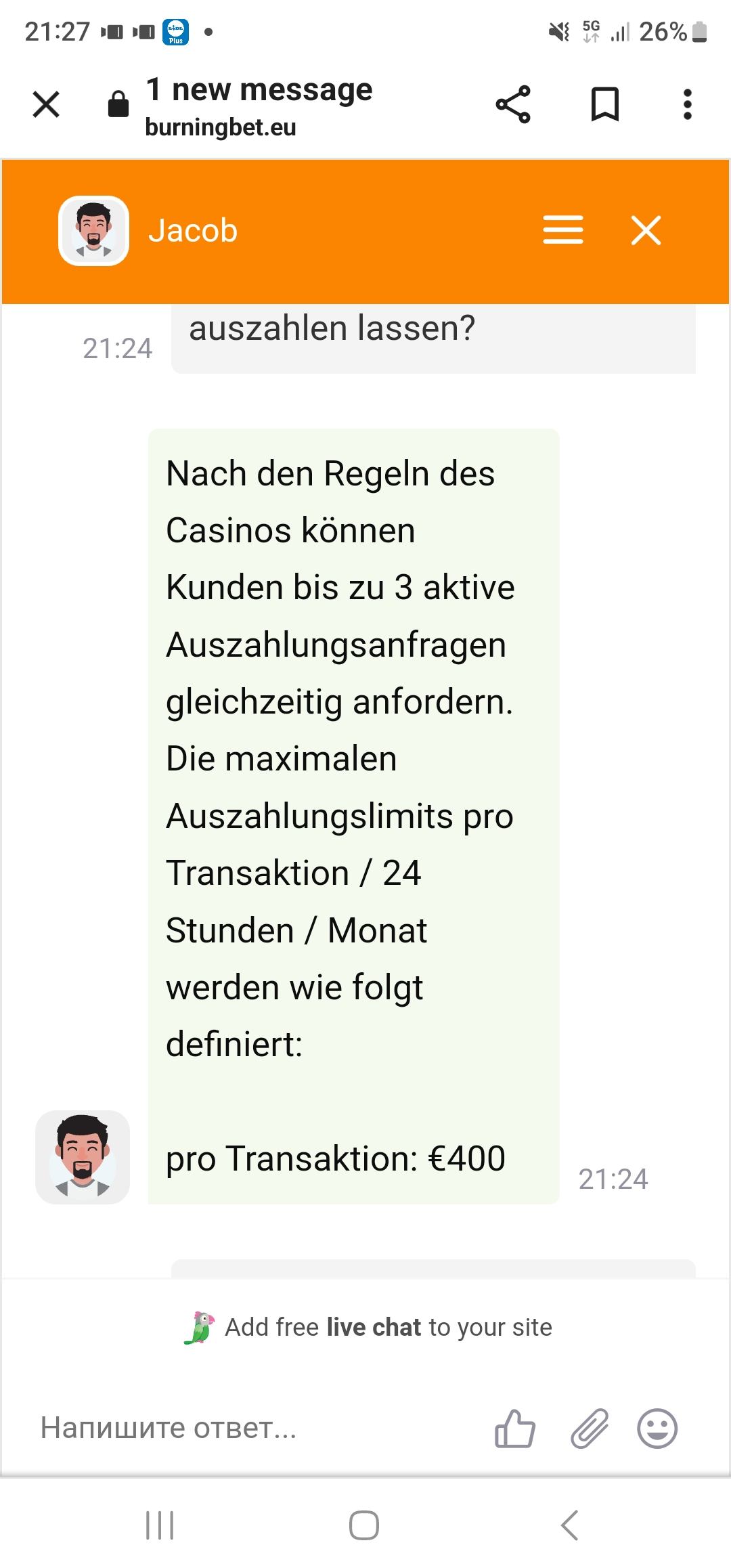
Task: Close the Jacob chat window
Action: click(646, 230)
